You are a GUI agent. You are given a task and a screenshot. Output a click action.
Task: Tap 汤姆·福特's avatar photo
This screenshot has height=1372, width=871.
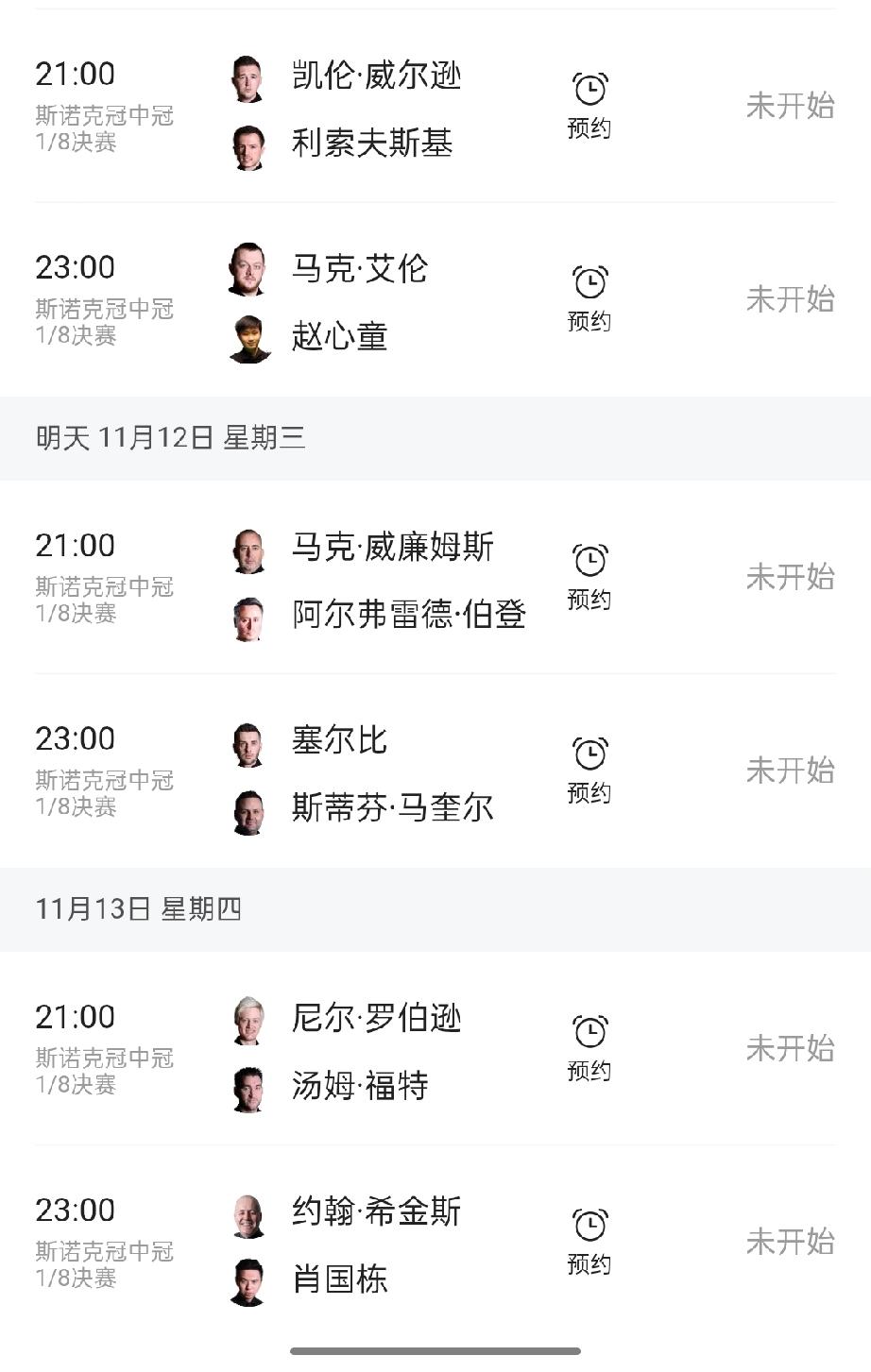248,1086
